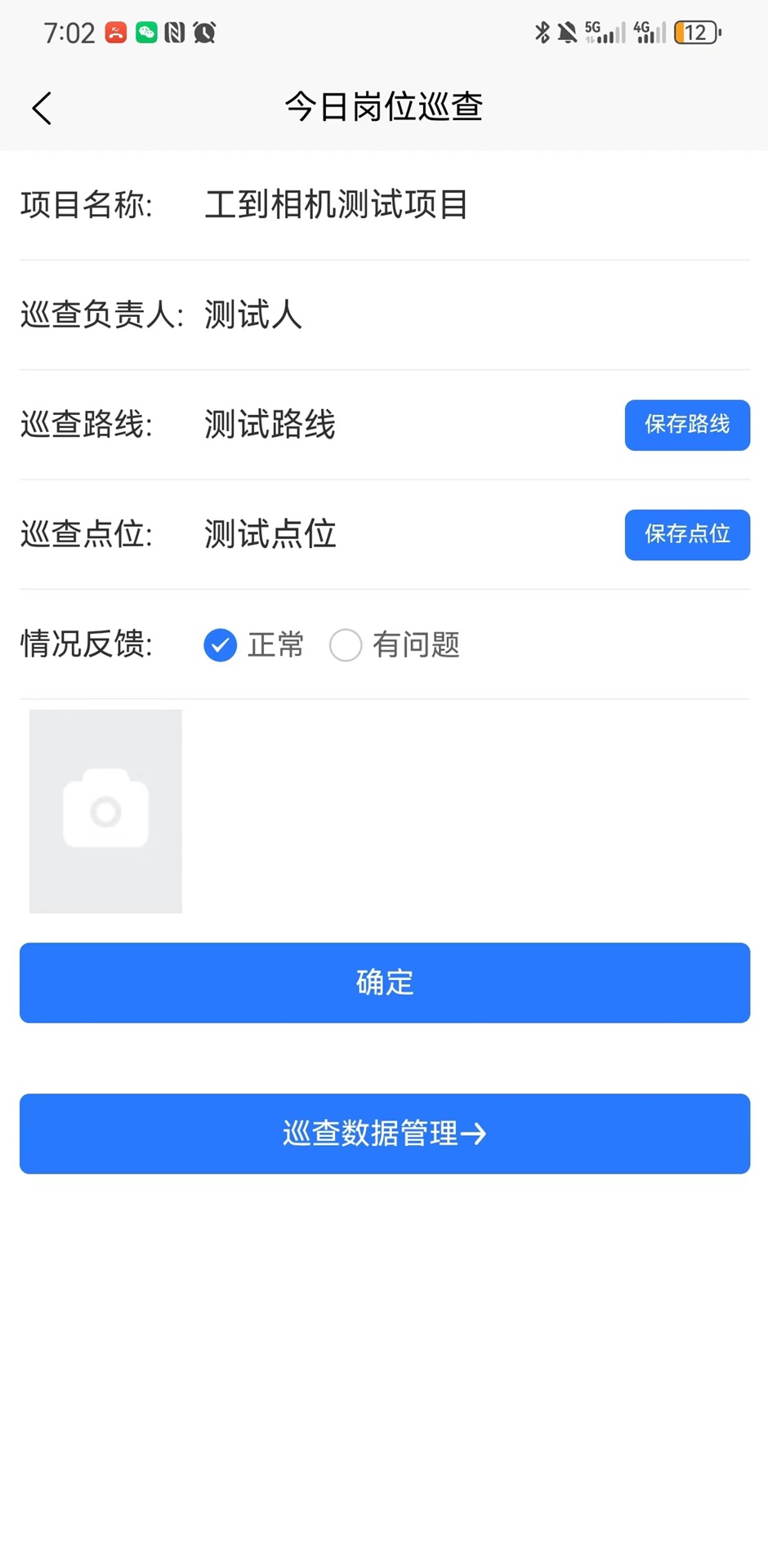
Task: Click the 保存点位 button
Action: [687, 535]
